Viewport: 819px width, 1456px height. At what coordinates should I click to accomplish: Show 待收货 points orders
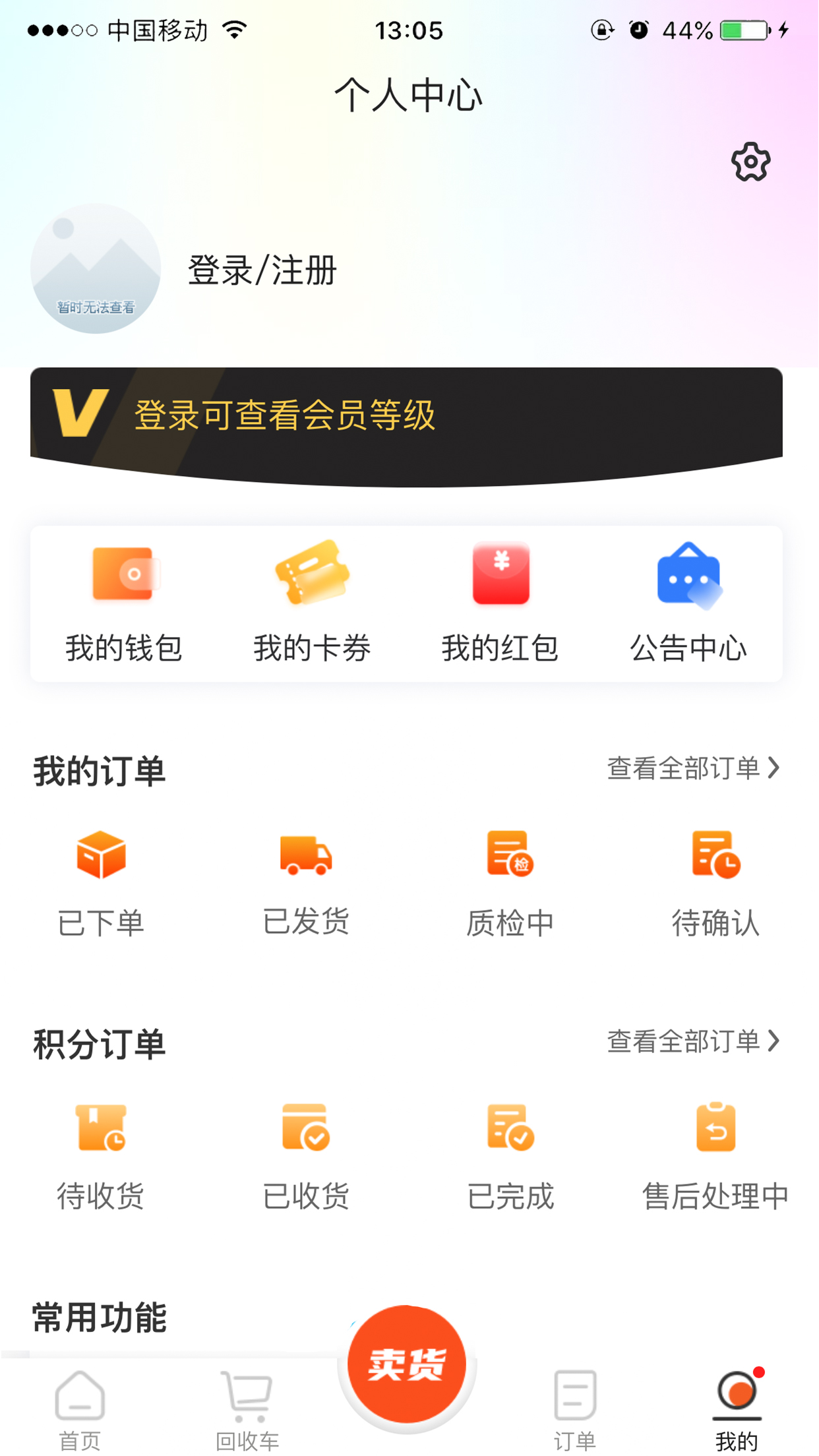[101, 1157]
